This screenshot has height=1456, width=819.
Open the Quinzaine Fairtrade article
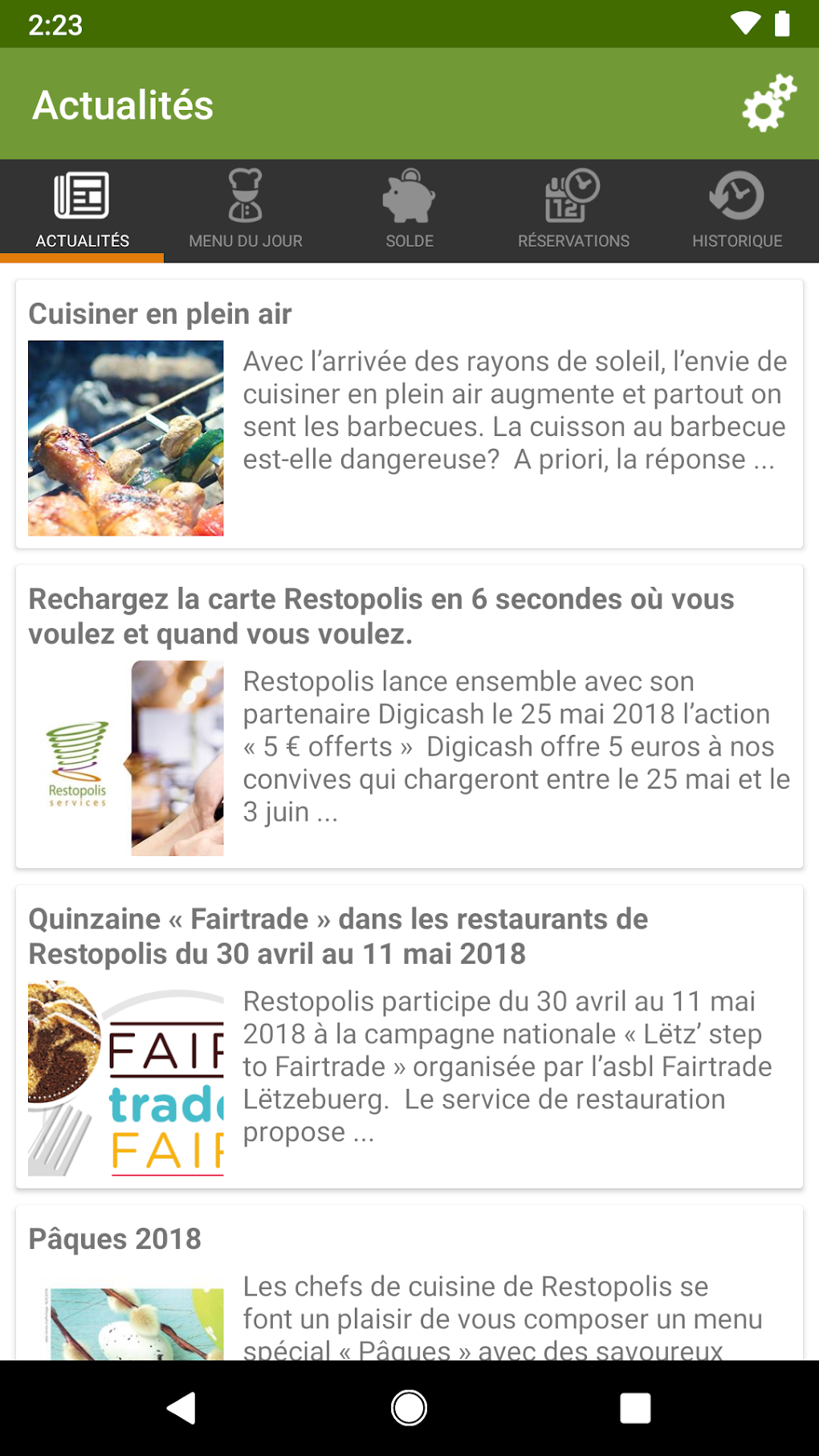point(409,1036)
